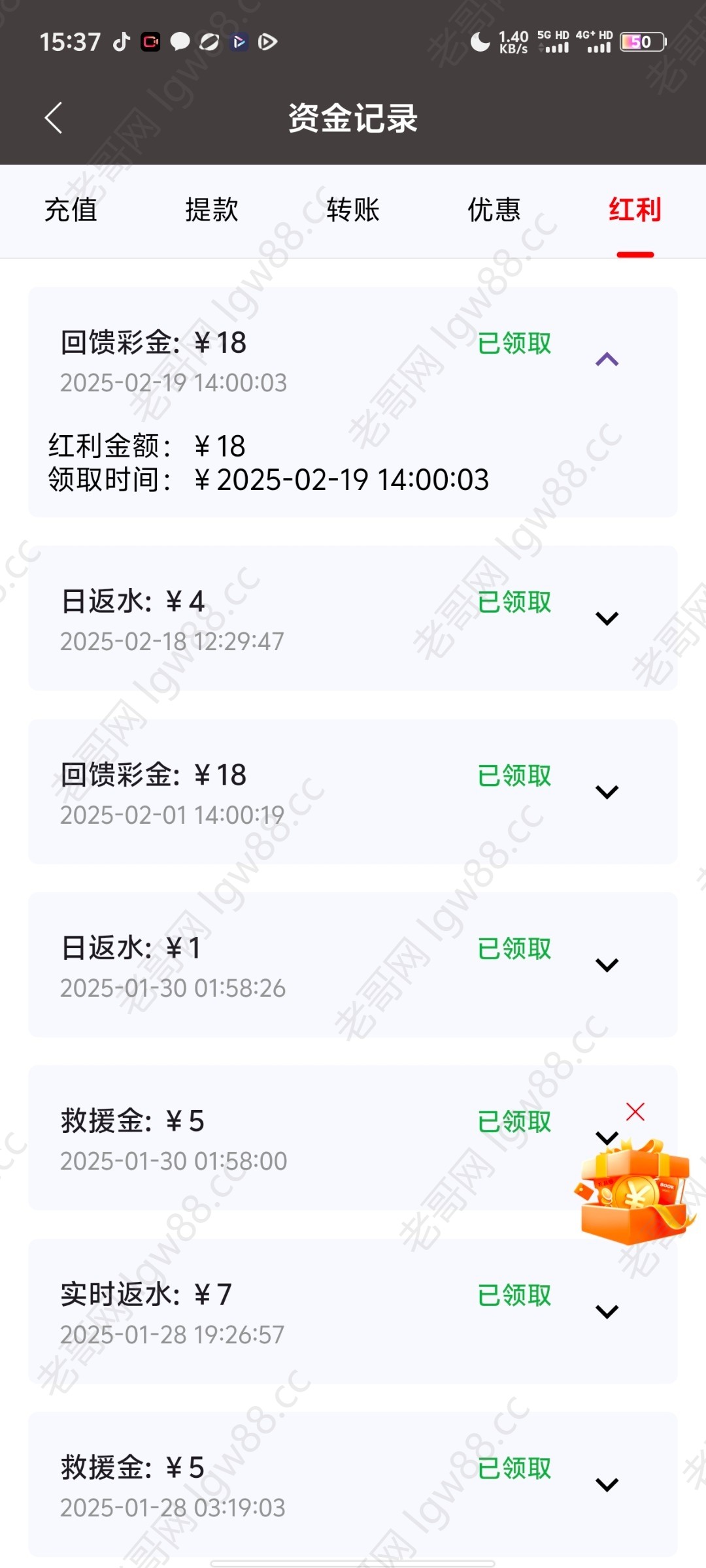The width and height of the screenshot is (706, 1568).
Task: Switch to the 优惠 tab
Action: click(494, 210)
